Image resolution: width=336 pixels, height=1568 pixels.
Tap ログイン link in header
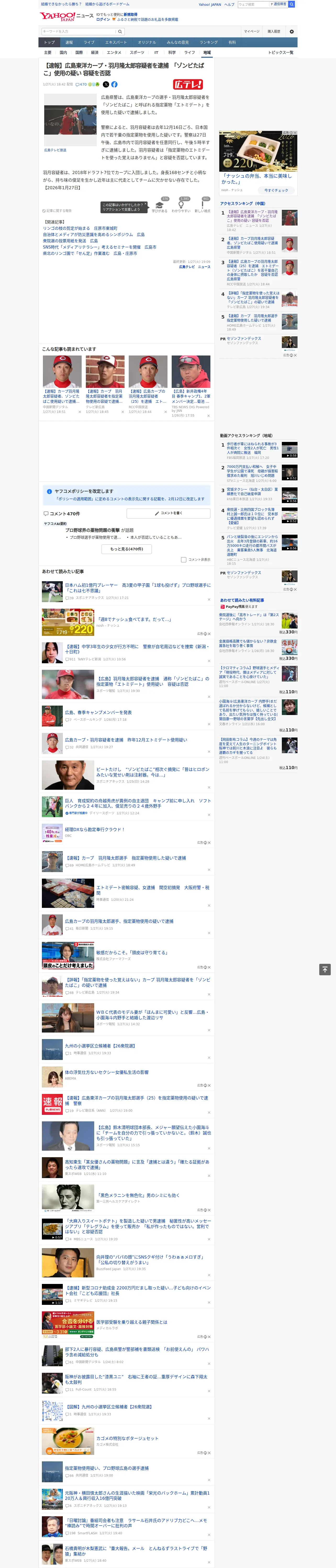[x=103, y=20]
